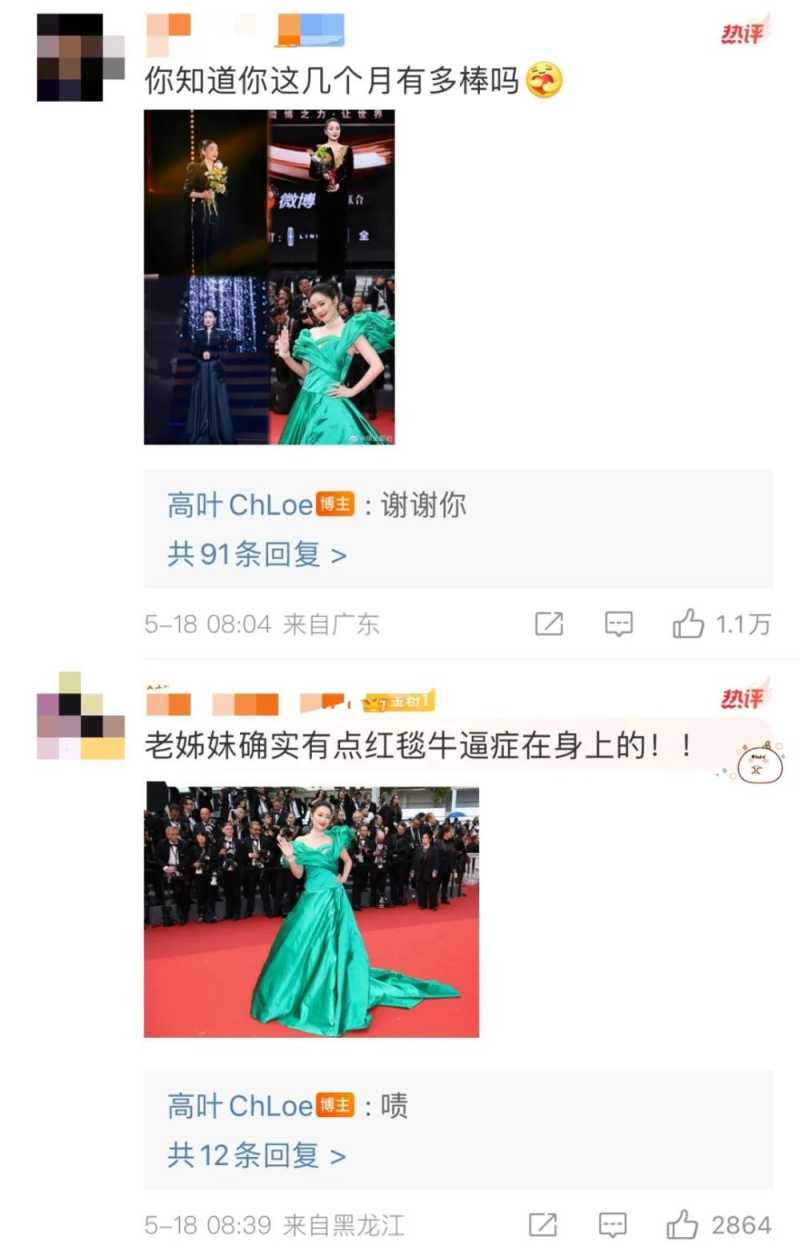Forward the comment posted at 08:04
The height and width of the screenshot is (1257, 800).
(x=549, y=625)
